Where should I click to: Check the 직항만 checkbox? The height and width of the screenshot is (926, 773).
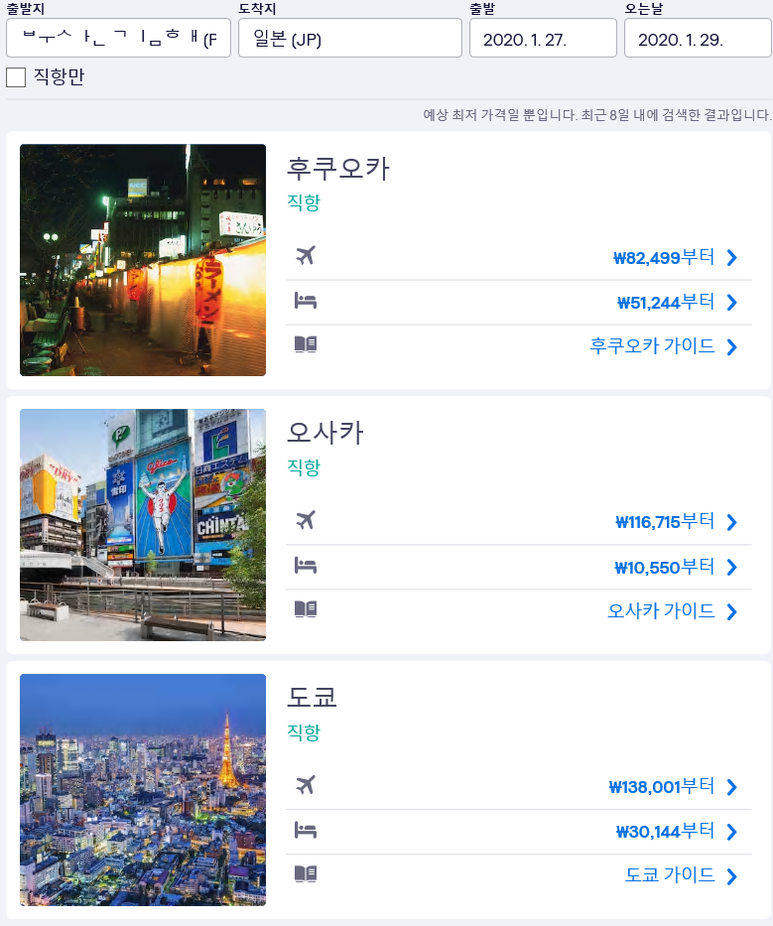[16, 78]
